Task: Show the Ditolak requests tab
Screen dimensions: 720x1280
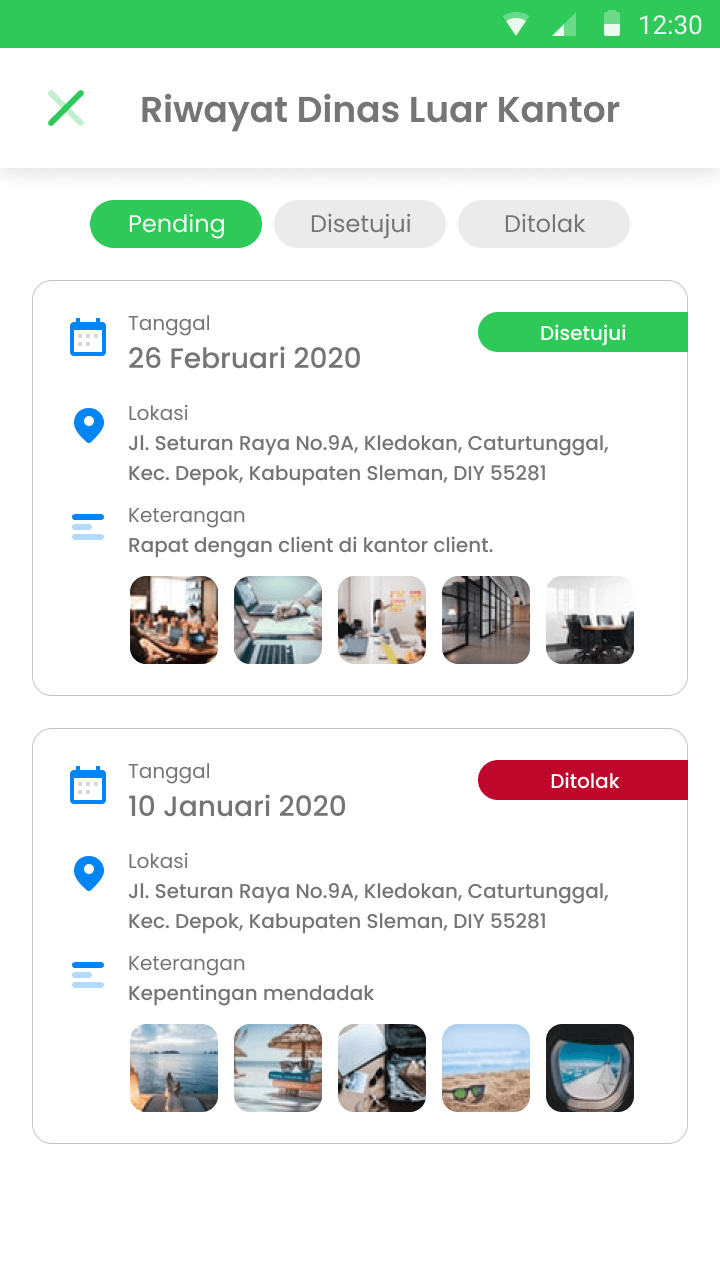Action: click(x=544, y=224)
